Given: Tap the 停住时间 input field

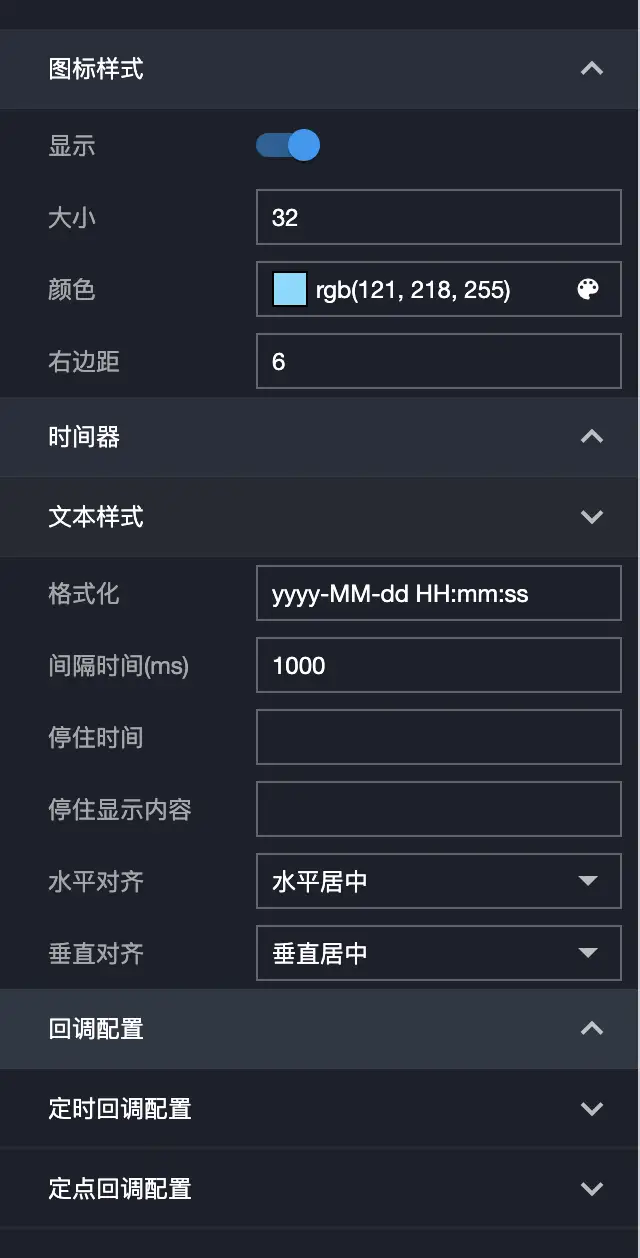Looking at the screenshot, I should (438, 737).
